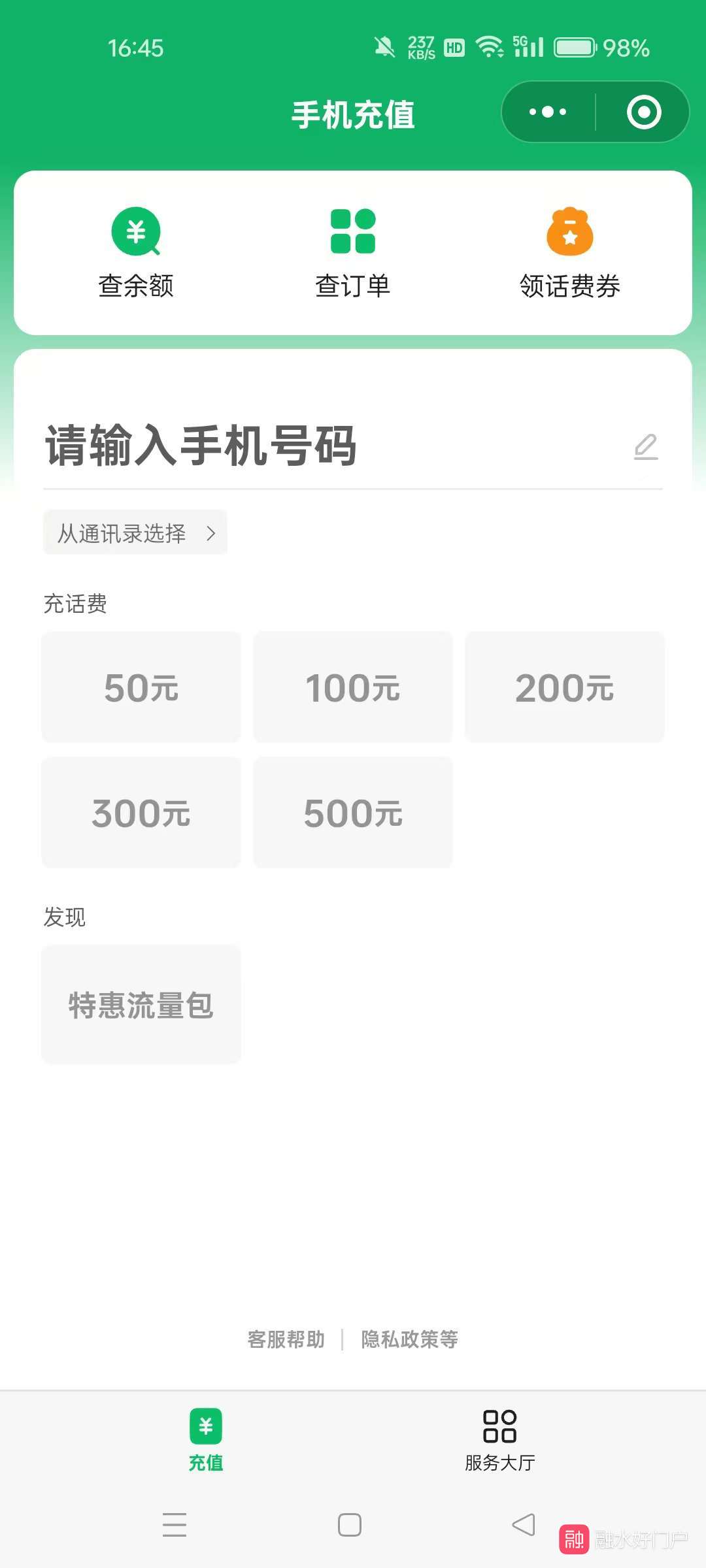Select the 300元 recharge amount
The height and width of the screenshot is (1568, 706).
pos(141,812)
